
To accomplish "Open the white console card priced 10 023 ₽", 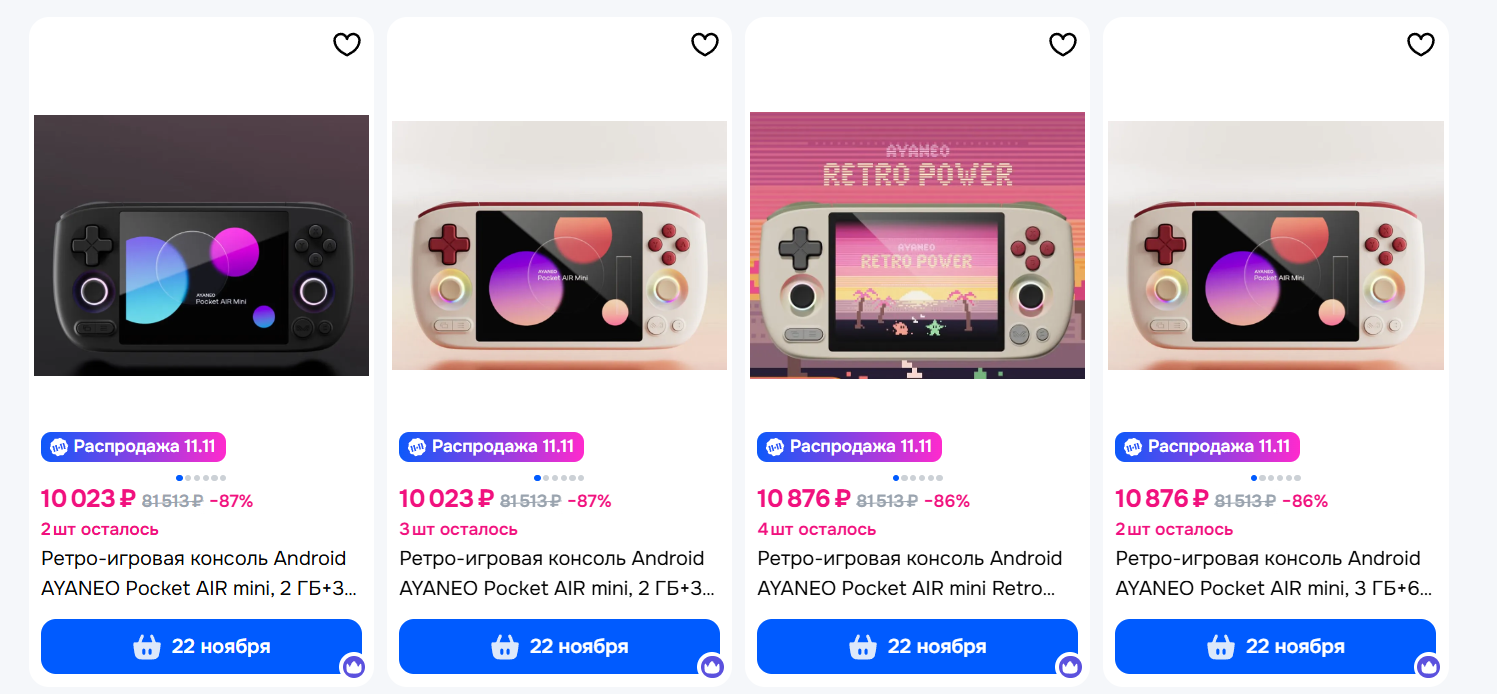I will (x=559, y=245).
